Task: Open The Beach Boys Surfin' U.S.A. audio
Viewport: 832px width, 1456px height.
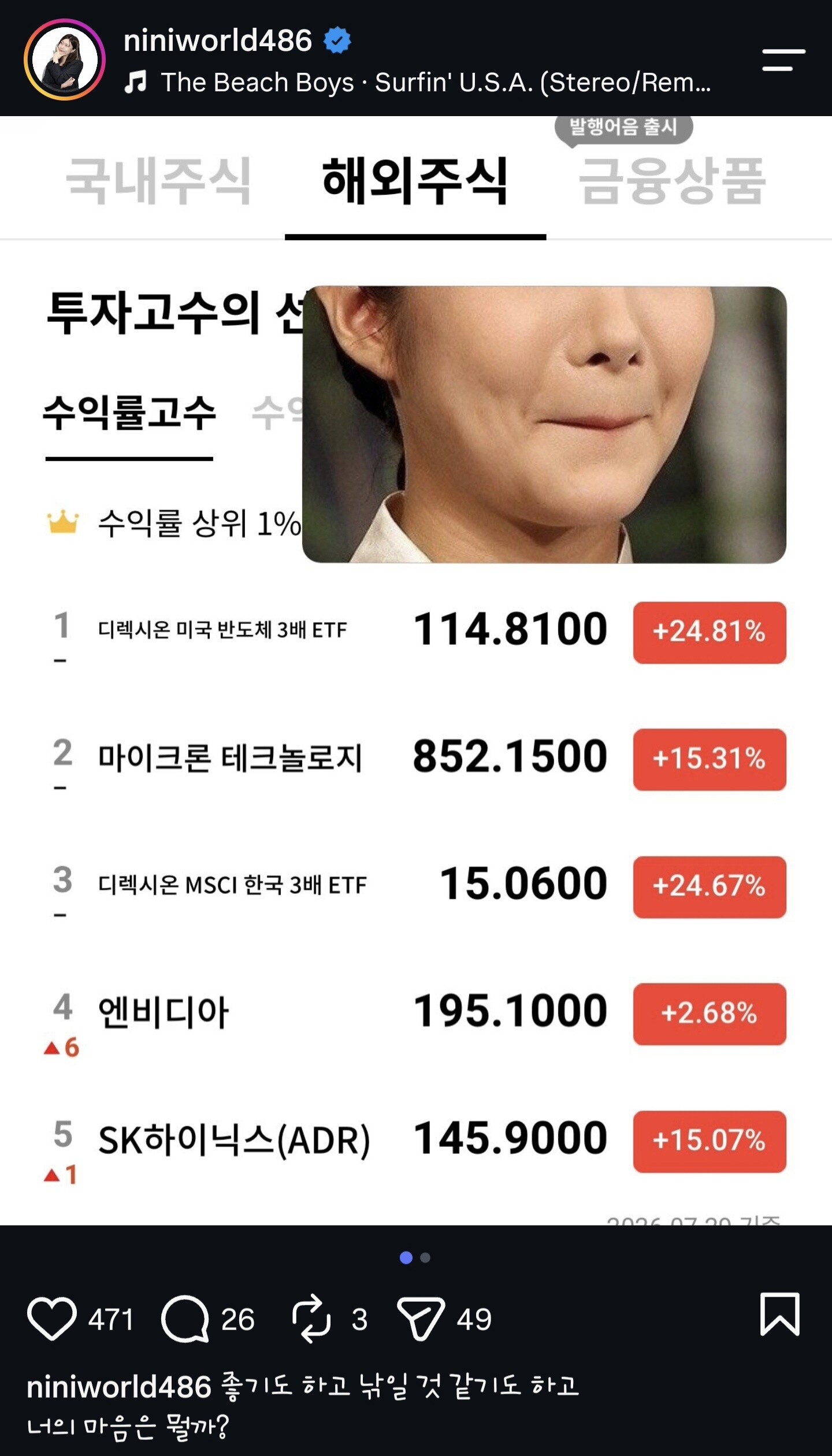Action: tap(417, 82)
